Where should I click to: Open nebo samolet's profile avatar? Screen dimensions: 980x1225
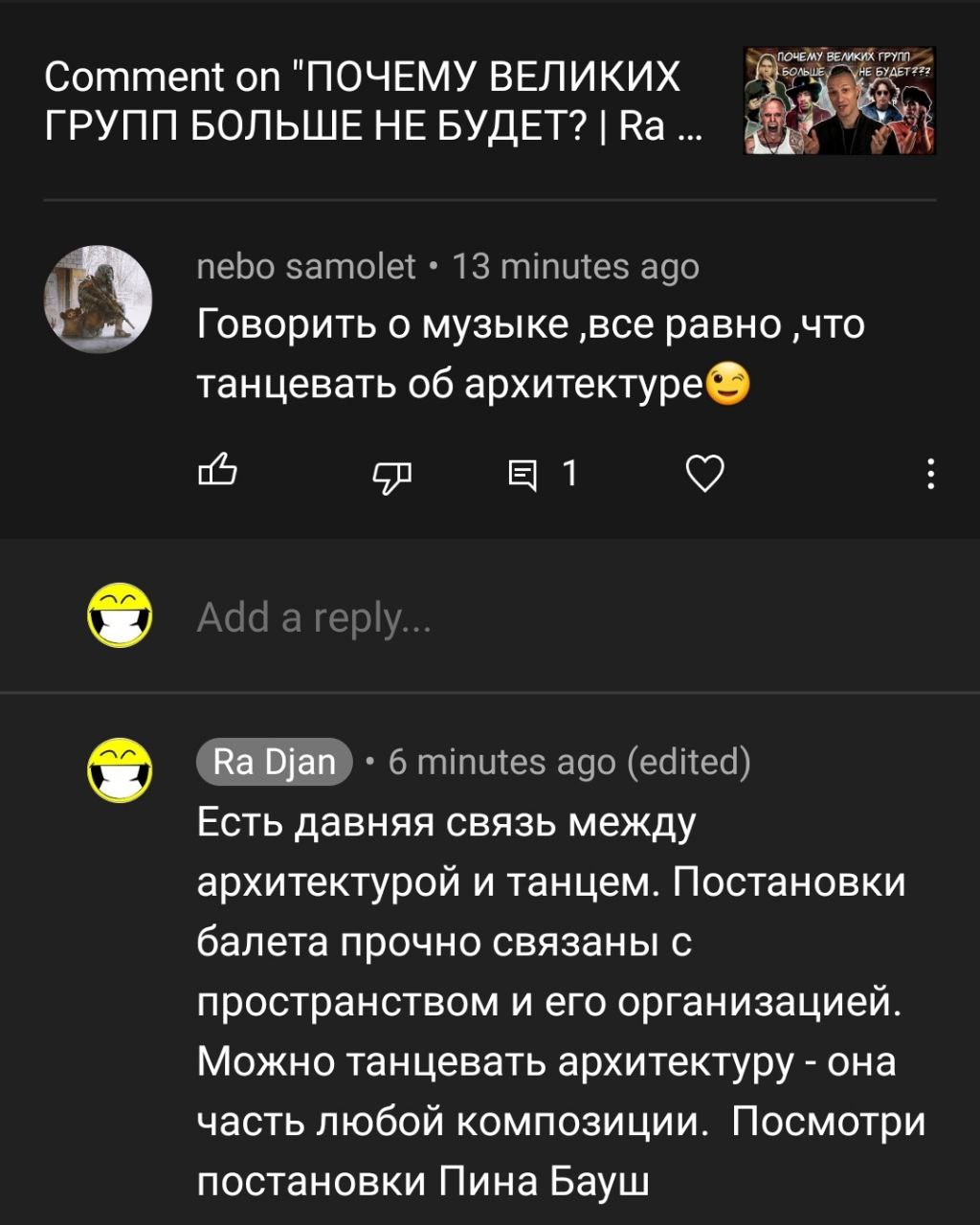[97, 299]
